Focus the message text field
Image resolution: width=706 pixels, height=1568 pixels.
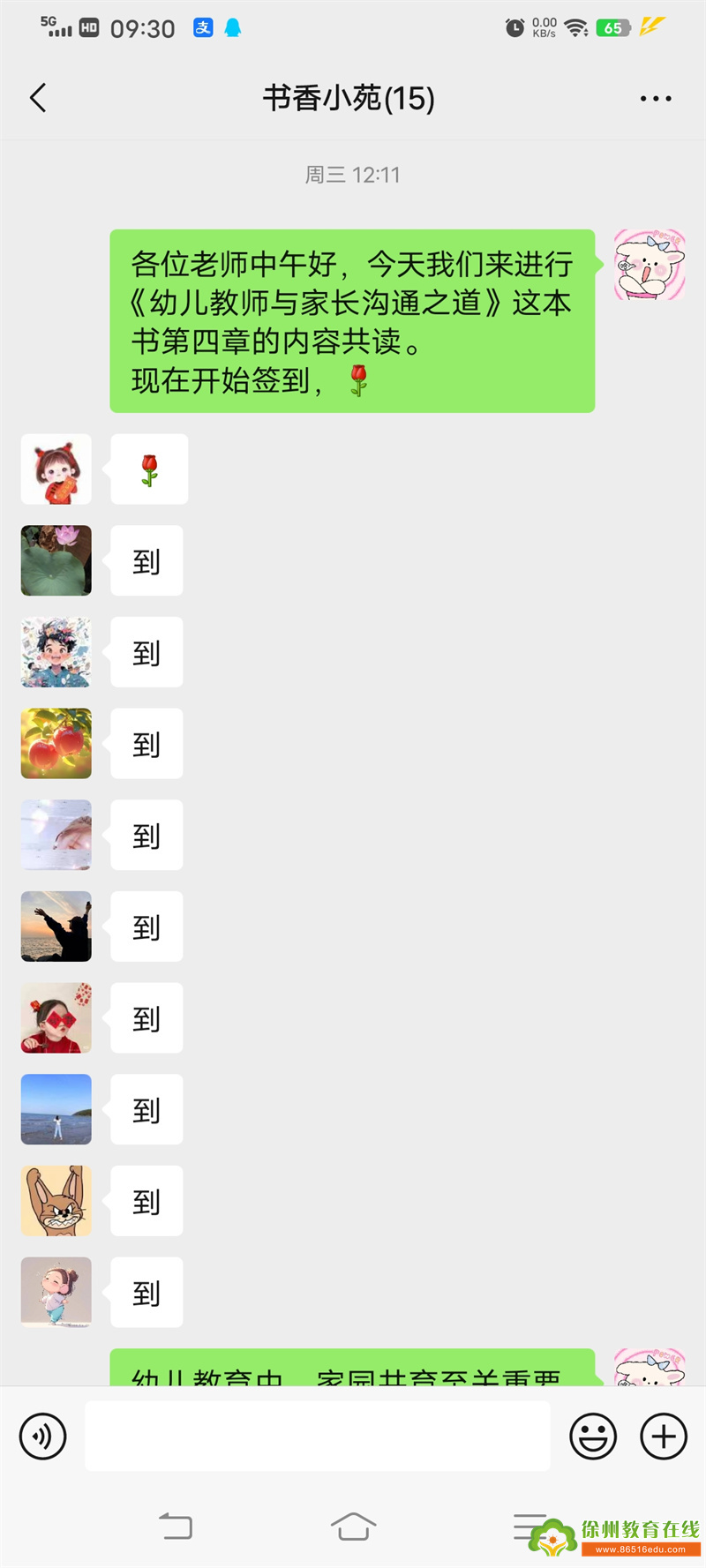pyautogui.click(x=318, y=1437)
